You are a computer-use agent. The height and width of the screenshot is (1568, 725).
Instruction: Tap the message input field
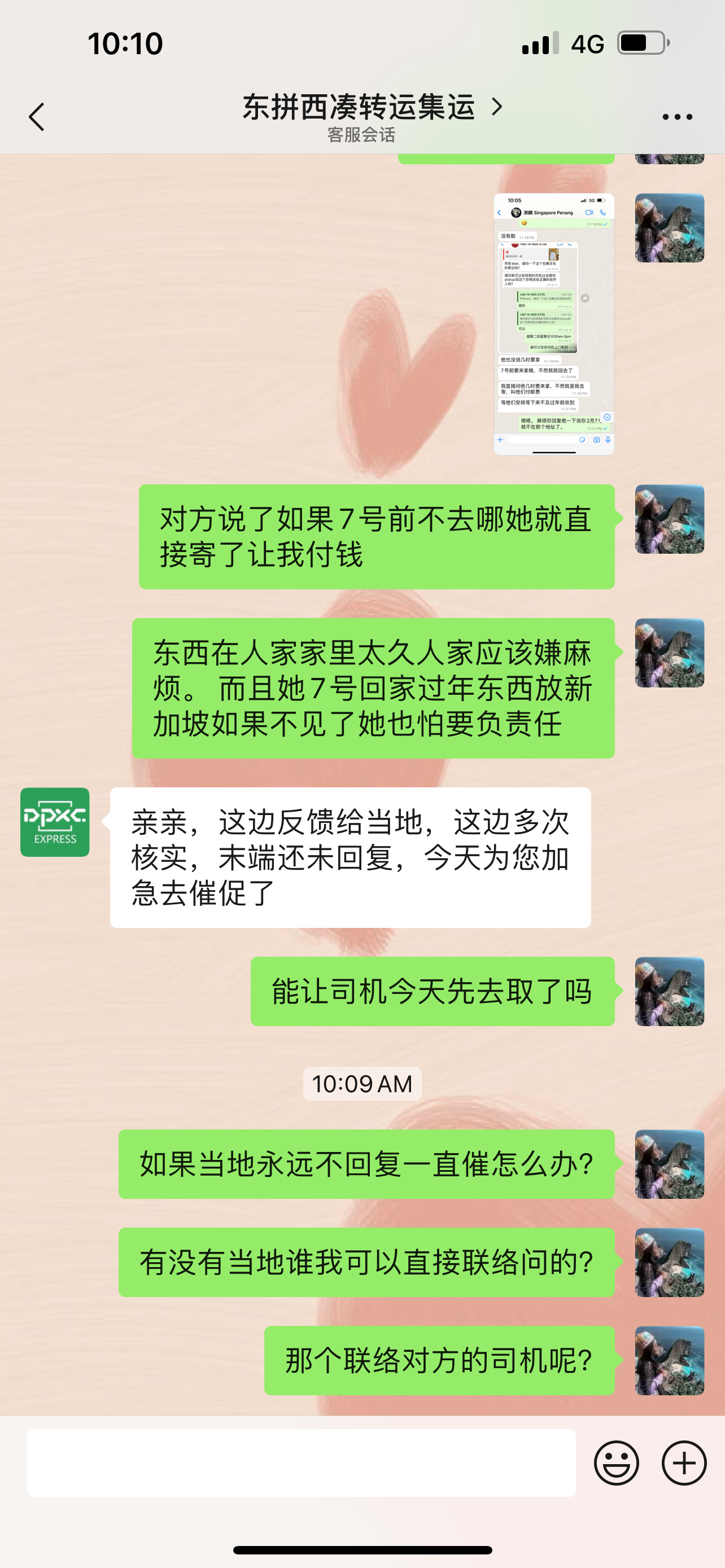[x=302, y=1462]
